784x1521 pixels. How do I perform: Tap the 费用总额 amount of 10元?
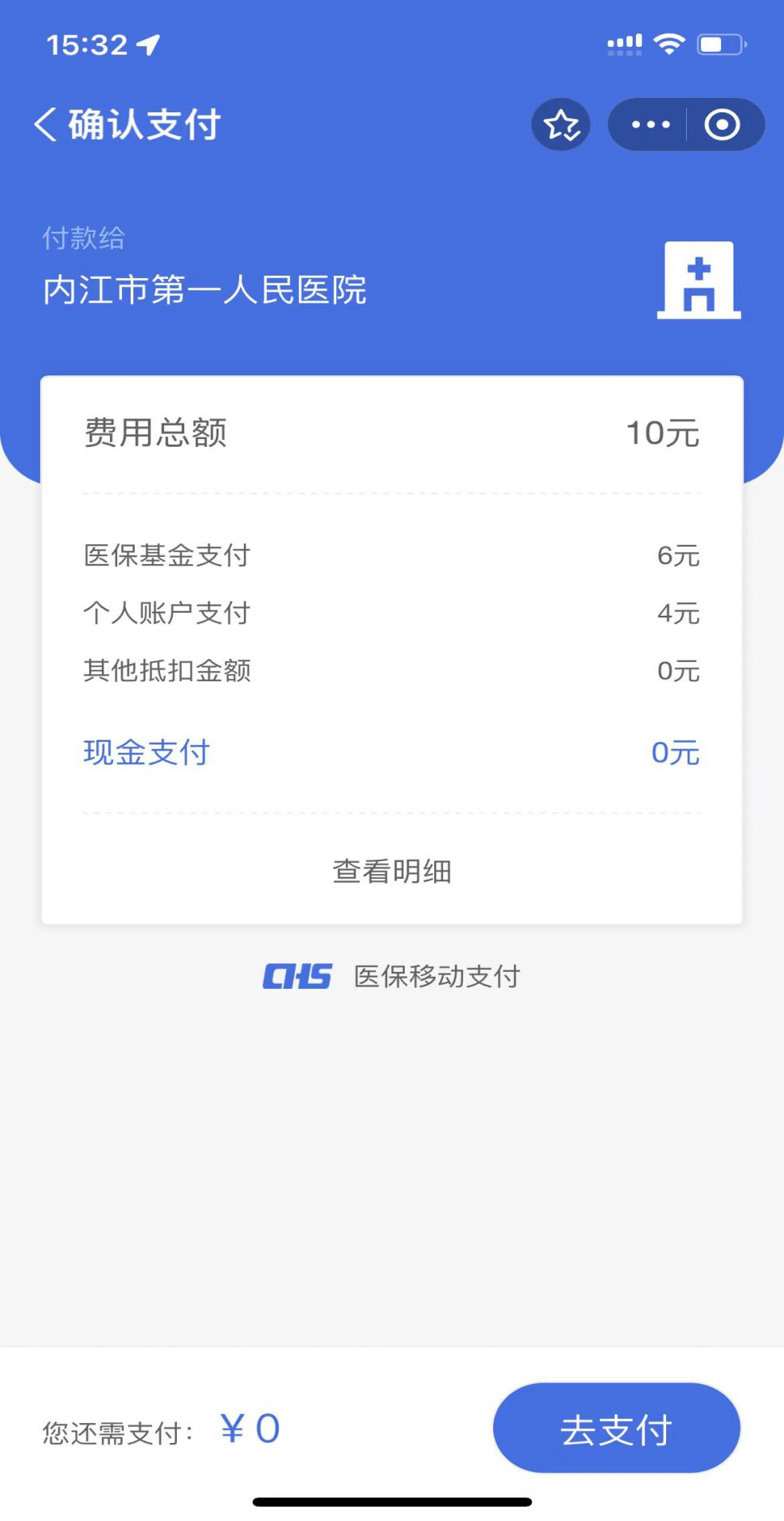pyautogui.click(x=663, y=433)
